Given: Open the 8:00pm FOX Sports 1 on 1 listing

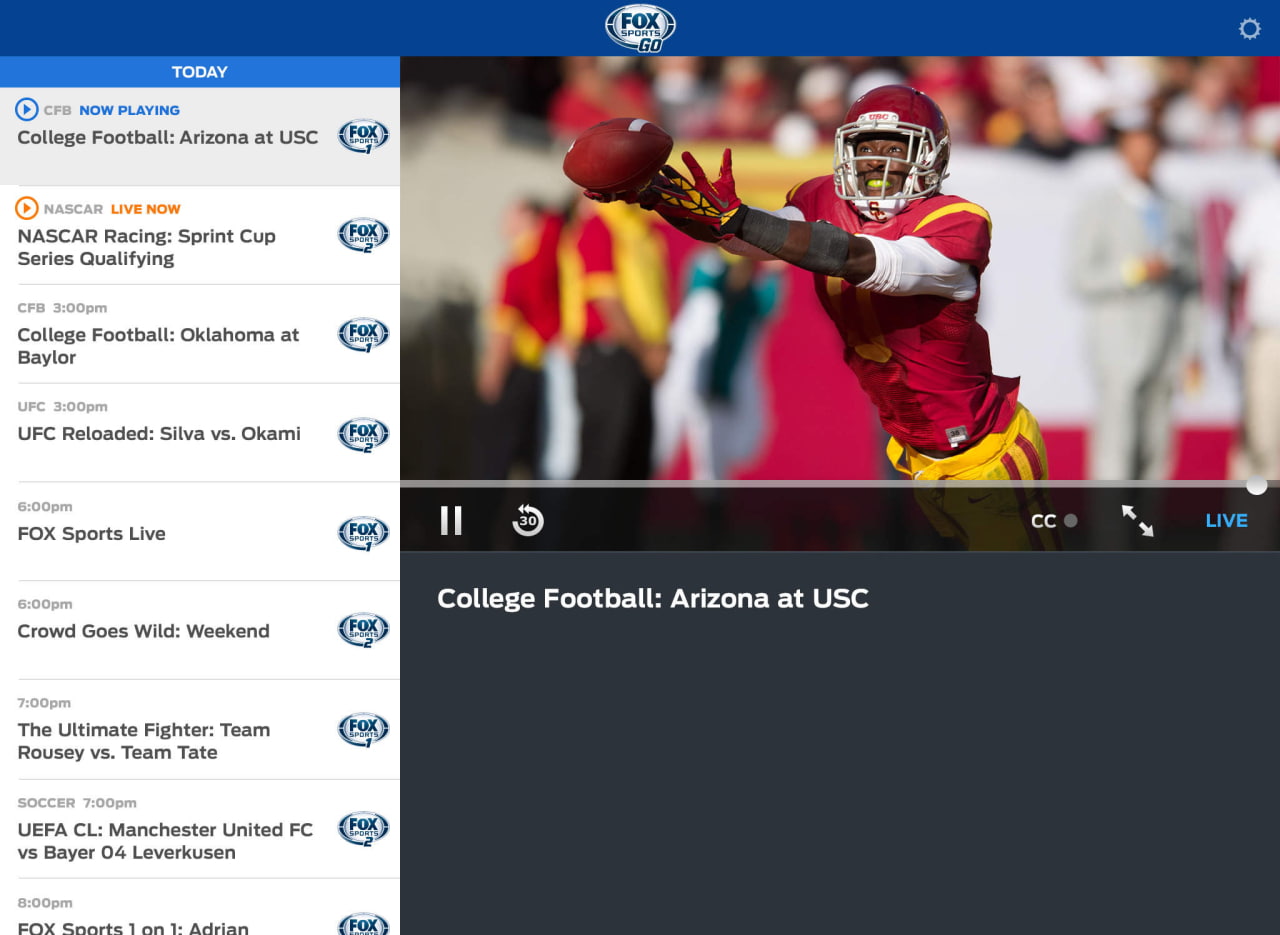Looking at the screenshot, I should [x=133, y=925].
